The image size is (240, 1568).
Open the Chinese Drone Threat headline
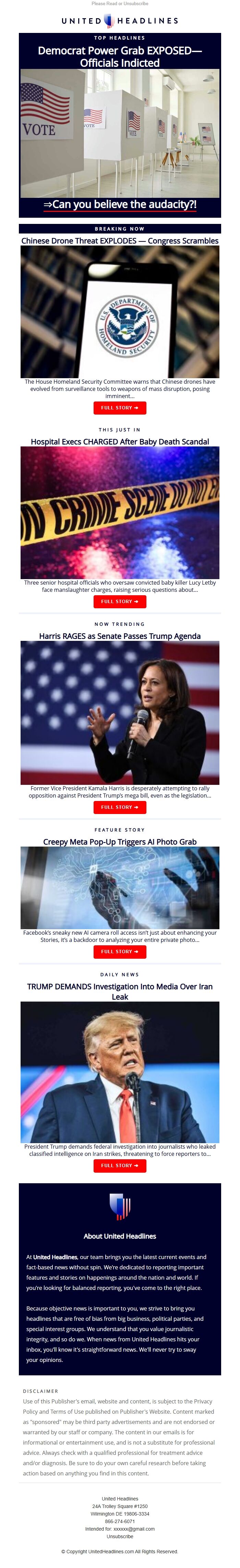coord(119,241)
